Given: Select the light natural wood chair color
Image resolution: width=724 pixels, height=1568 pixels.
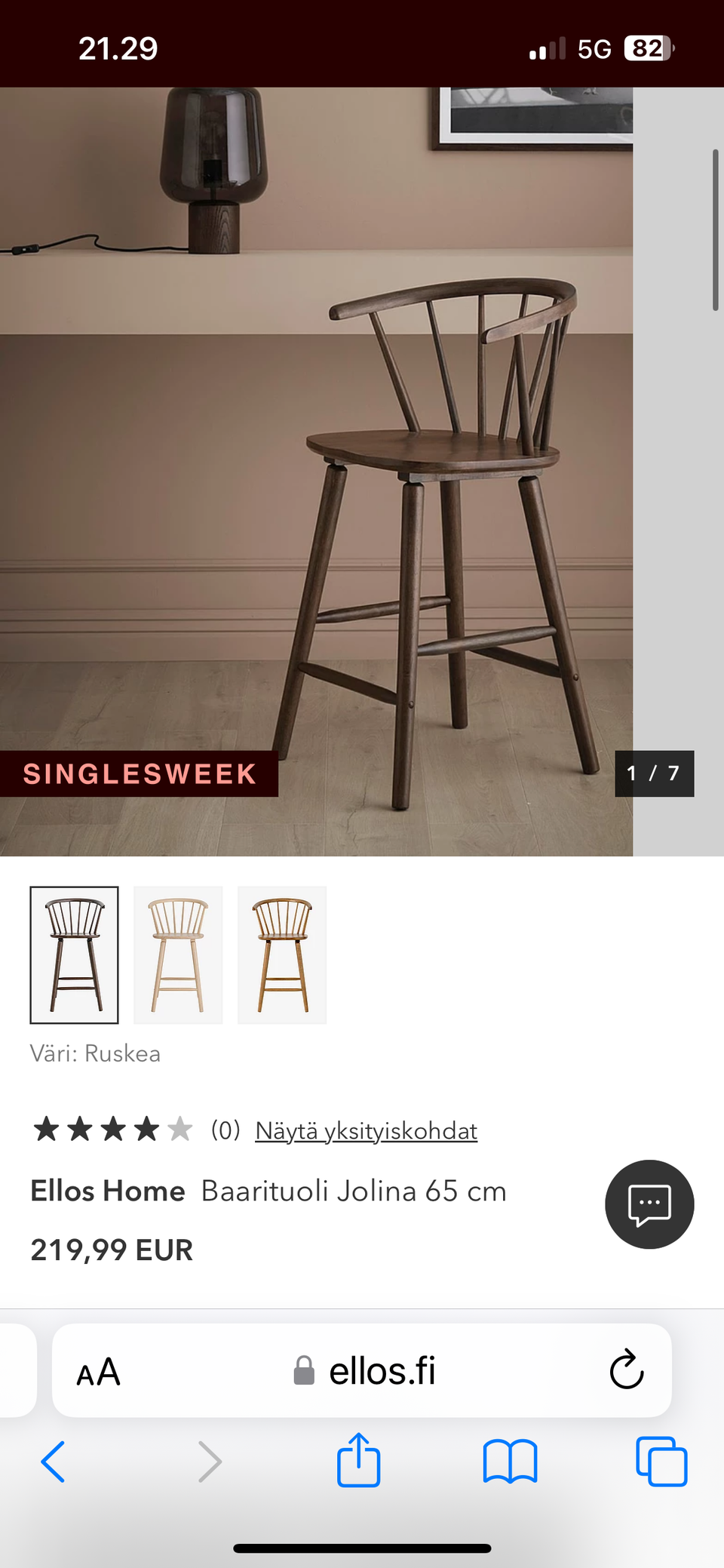Looking at the screenshot, I should (x=178, y=955).
